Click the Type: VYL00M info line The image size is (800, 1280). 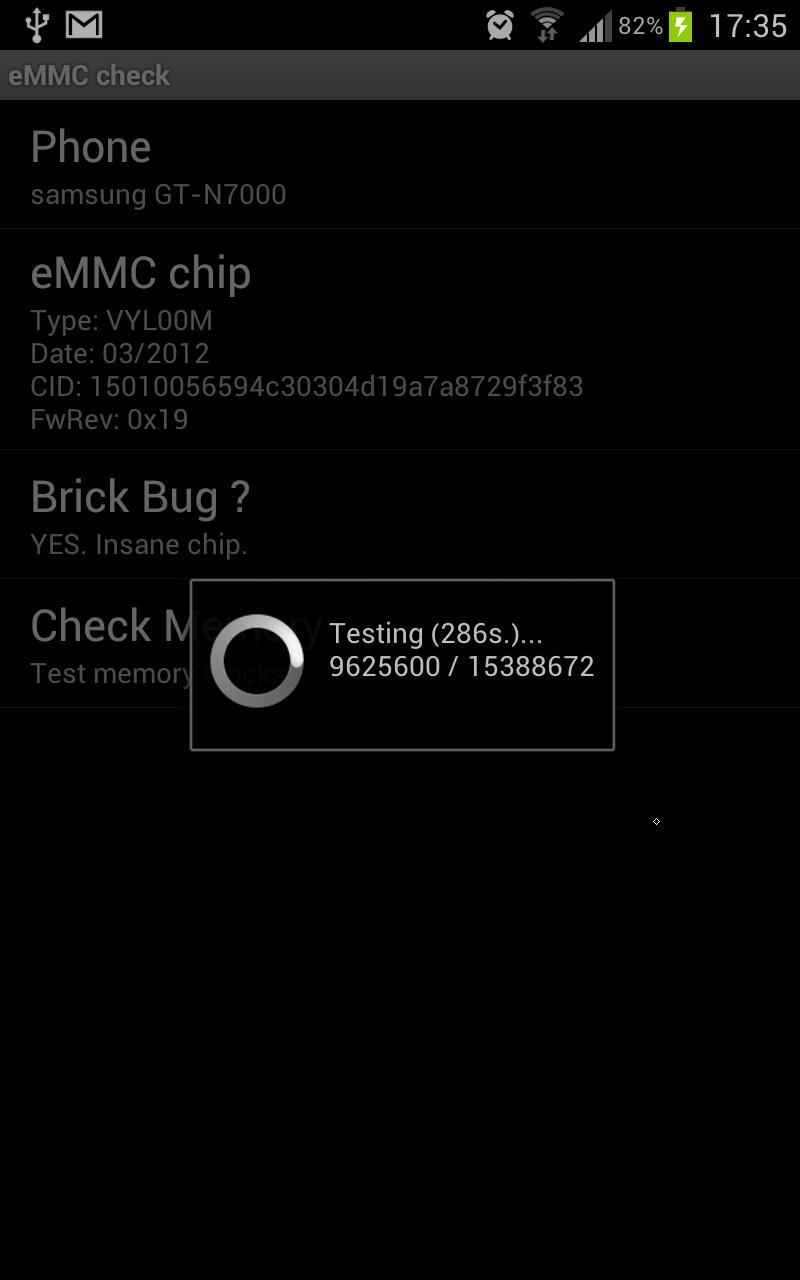(x=122, y=320)
